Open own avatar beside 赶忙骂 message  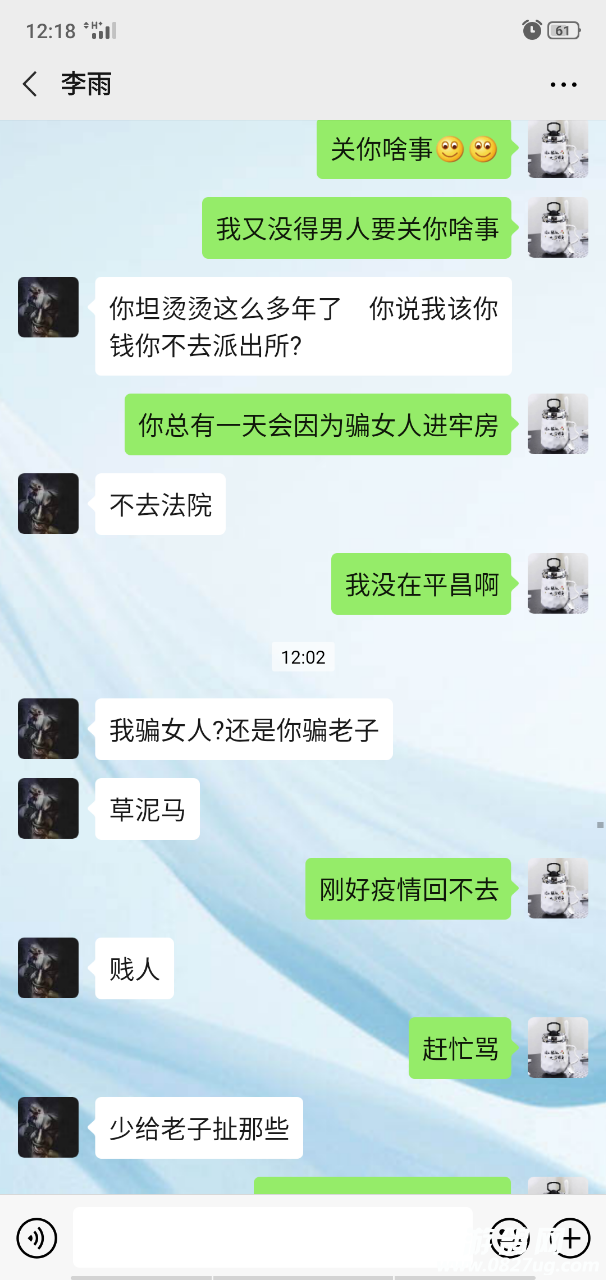click(x=557, y=1047)
